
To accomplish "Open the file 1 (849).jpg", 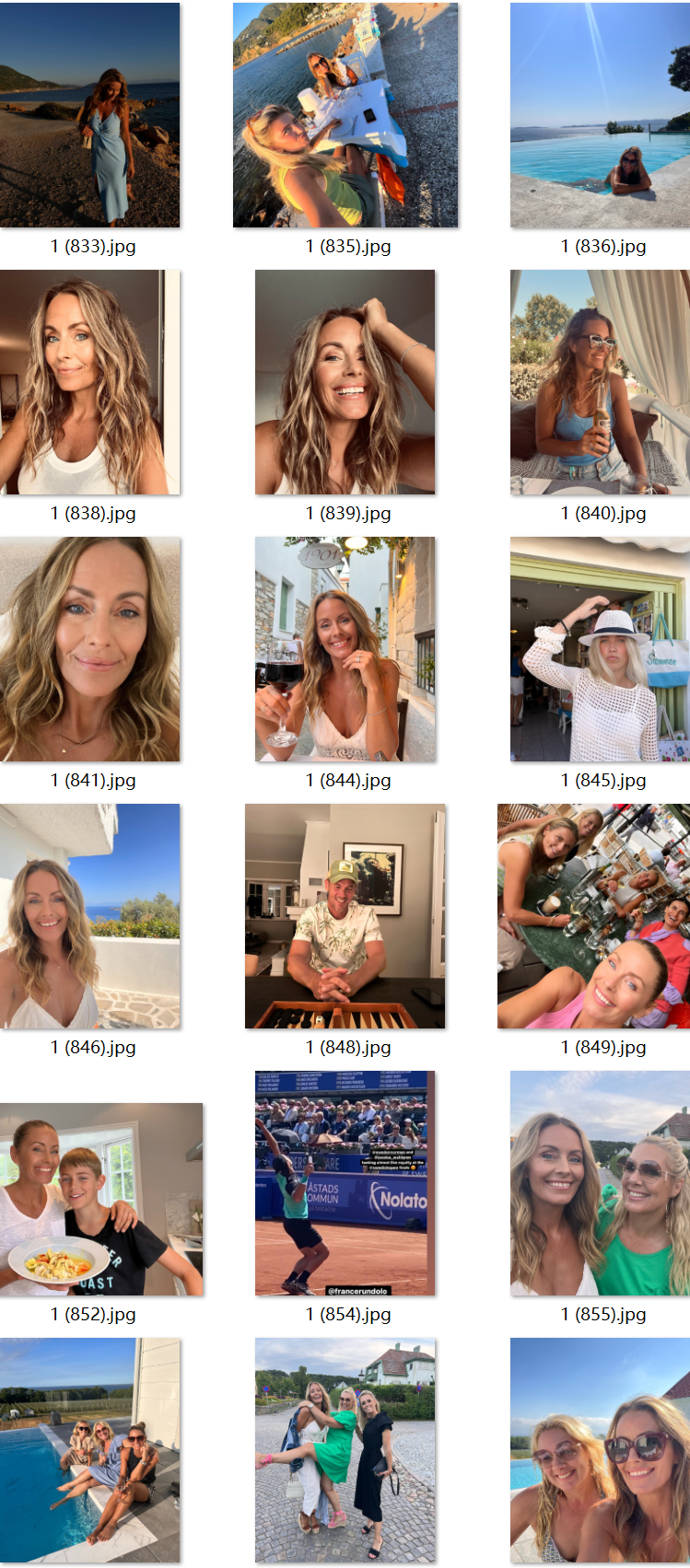I will click(594, 916).
